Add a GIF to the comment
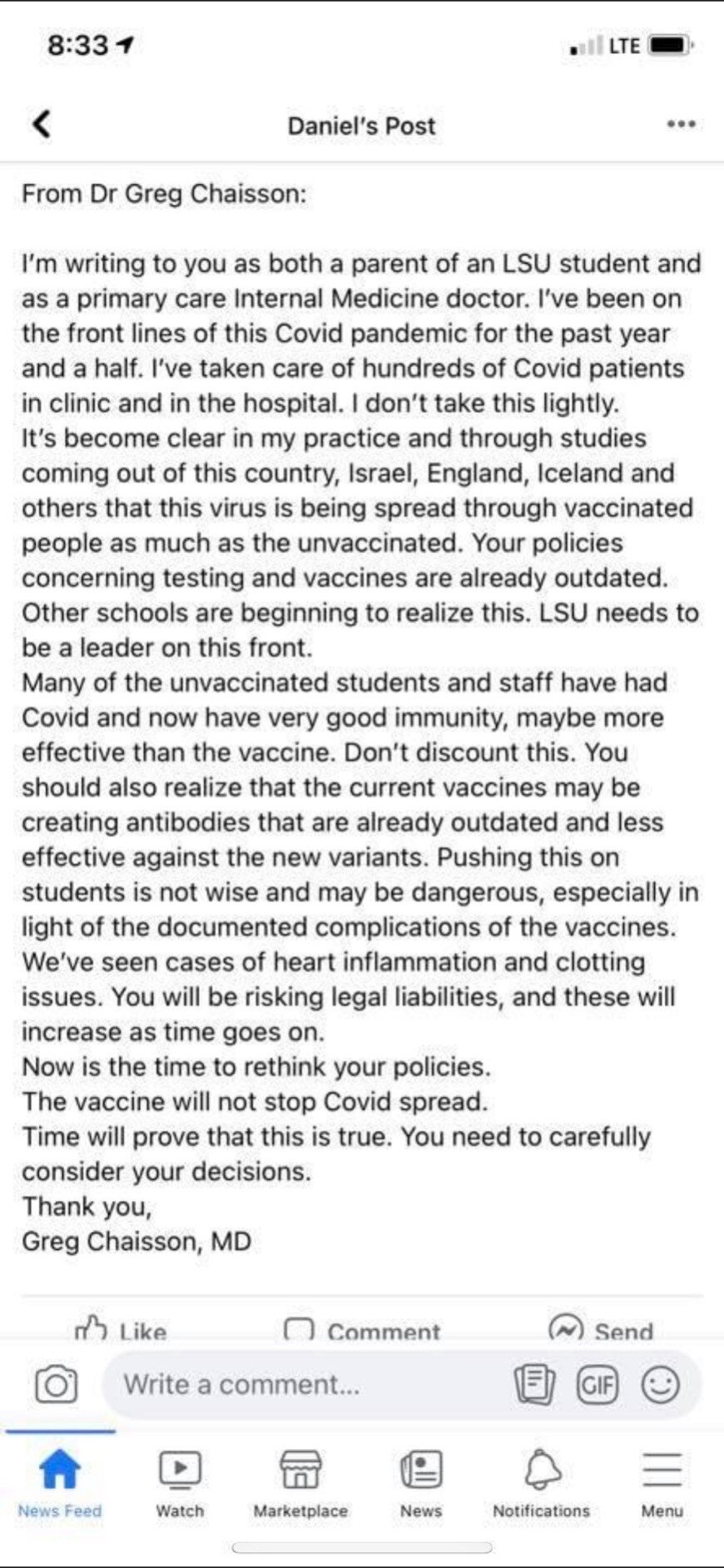724x1568 pixels. (x=598, y=1386)
